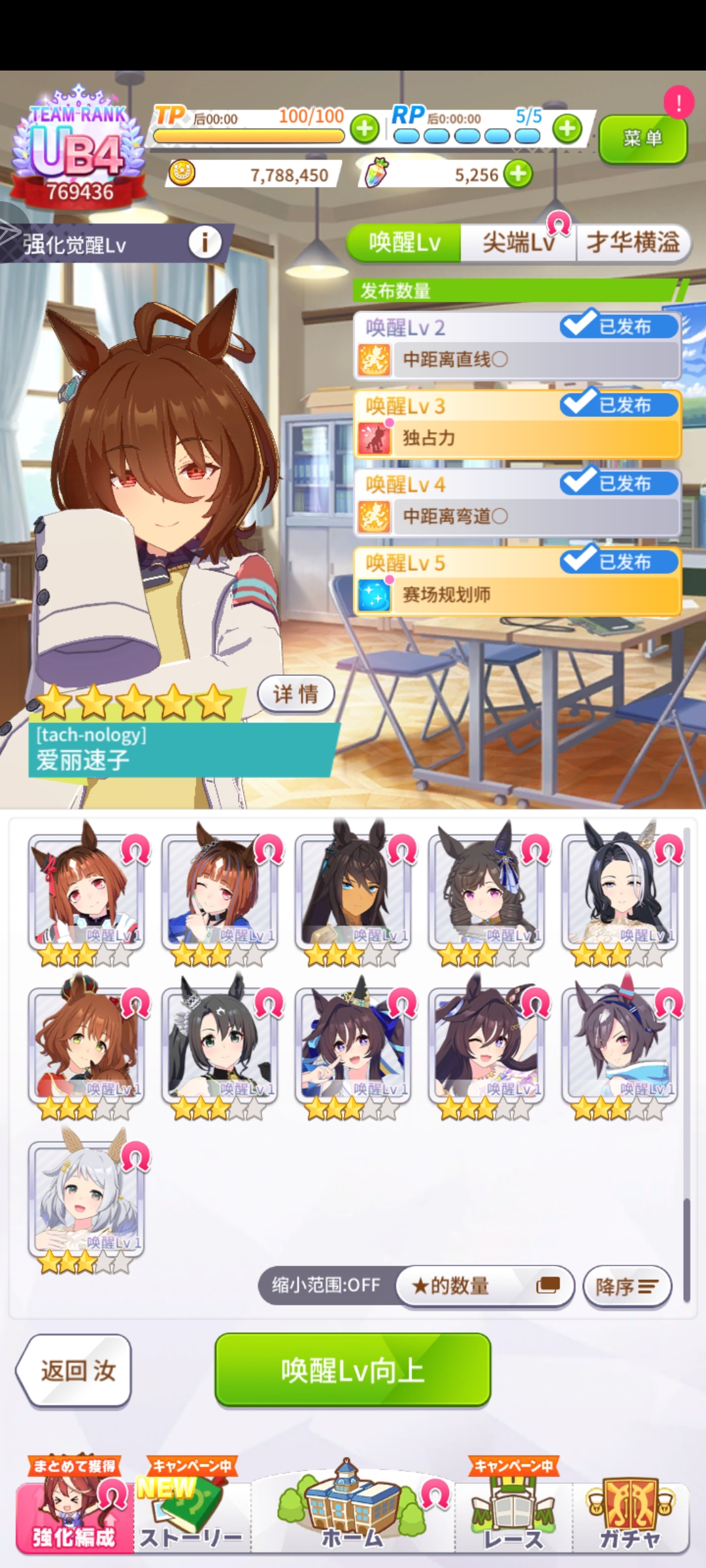Toggle the 缩小范围:OFF filter
Viewport: 706px width, 1568px height.
pyautogui.click(x=326, y=1285)
